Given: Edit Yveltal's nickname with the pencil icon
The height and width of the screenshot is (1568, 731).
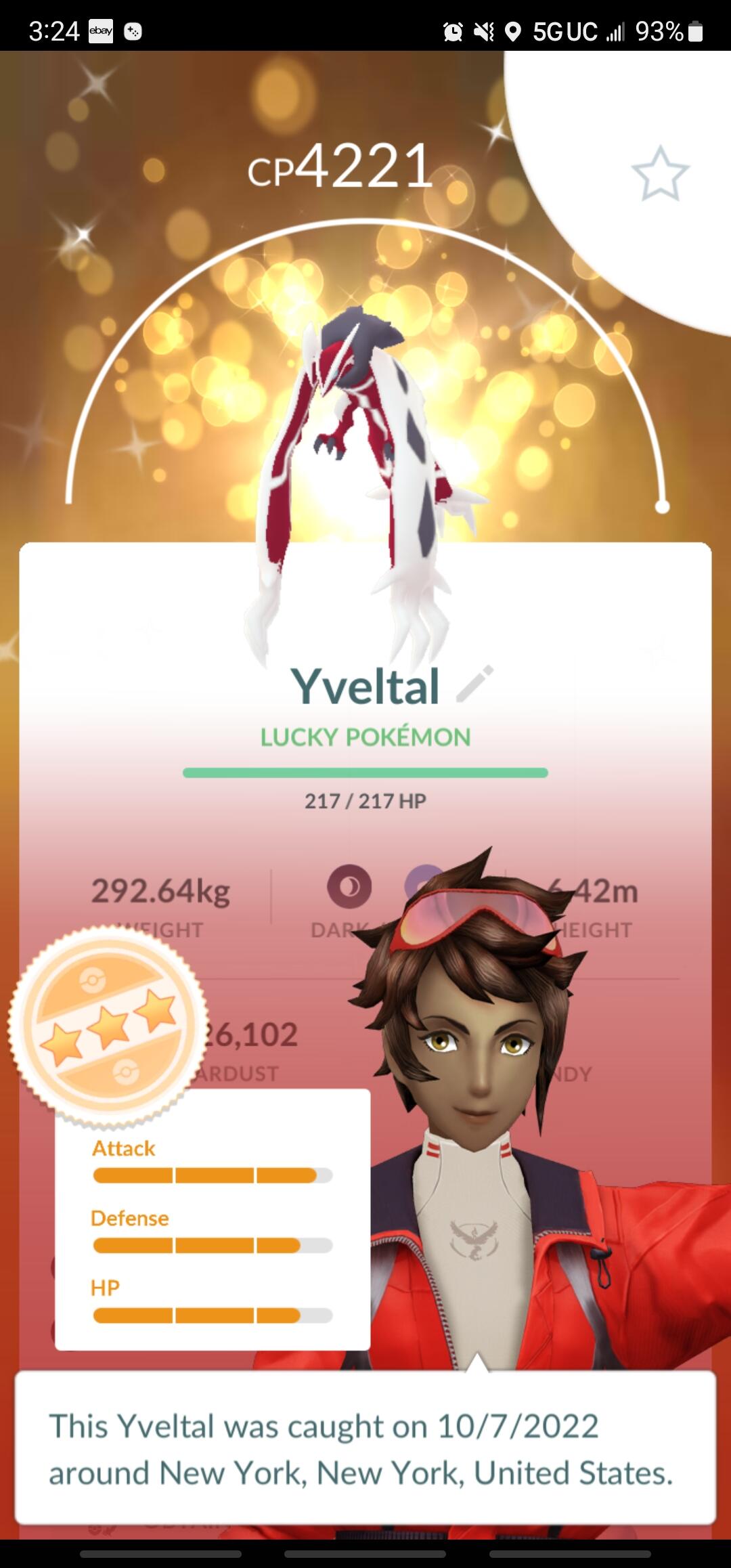Looking at the screenshot, I should point(475,684).
